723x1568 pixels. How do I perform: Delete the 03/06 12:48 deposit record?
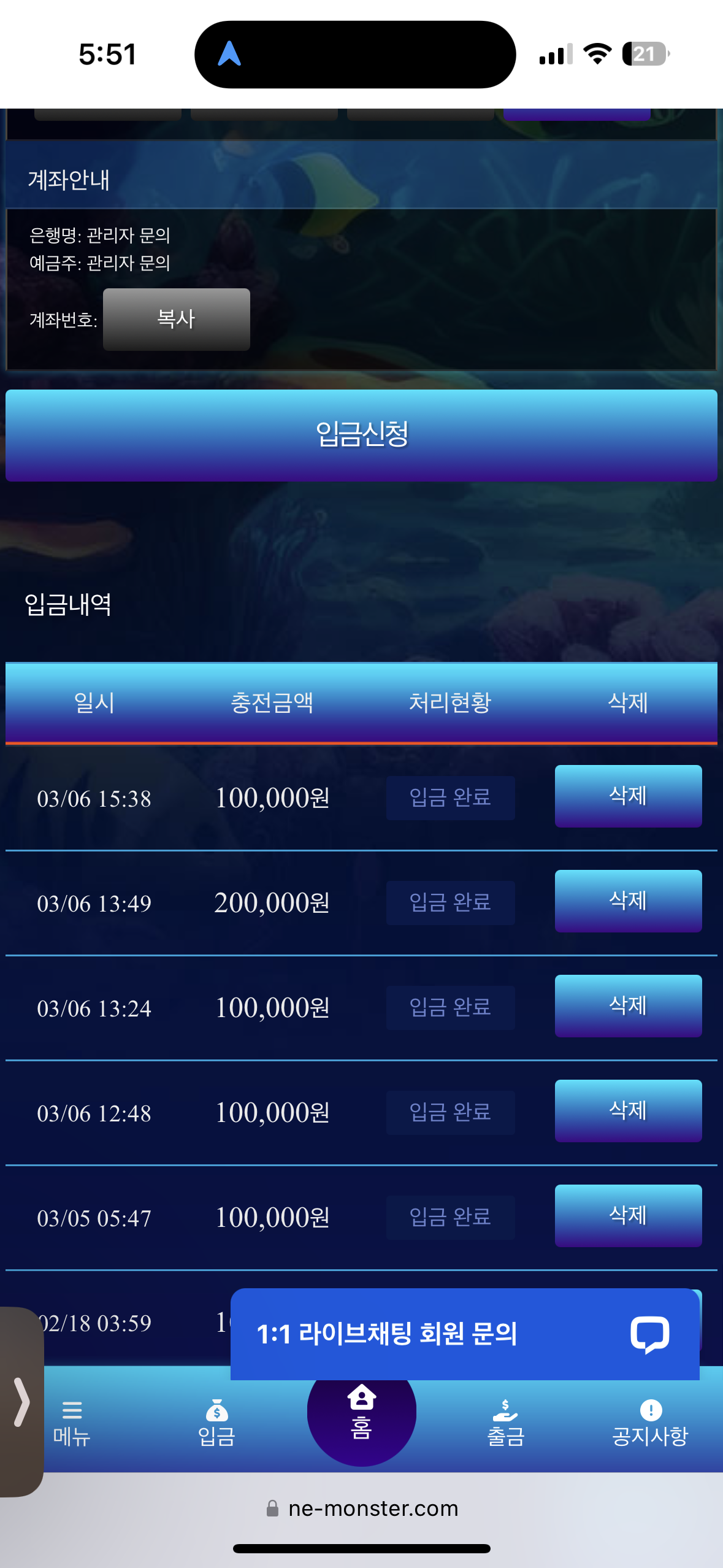coord(627,1110)
